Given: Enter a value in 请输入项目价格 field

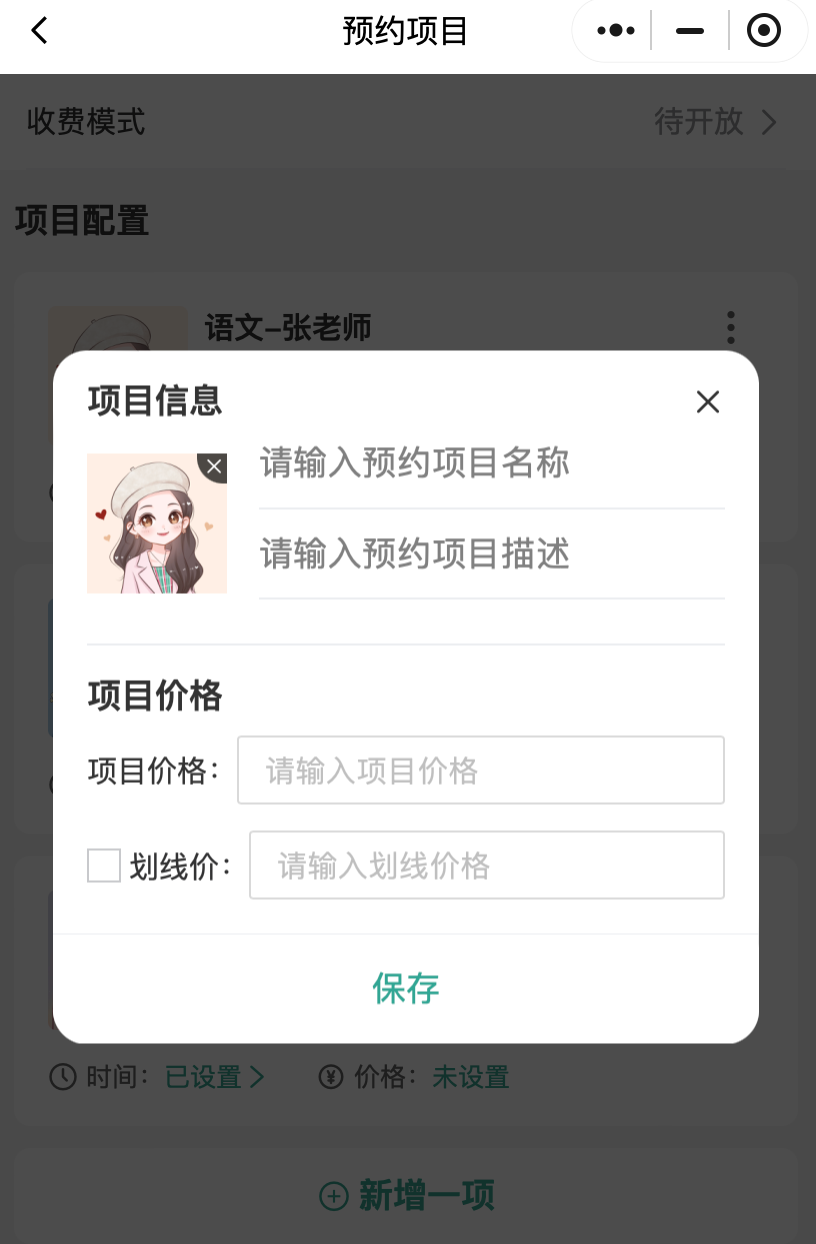Looking at the screenshot, I should click(x=480, y=770).
